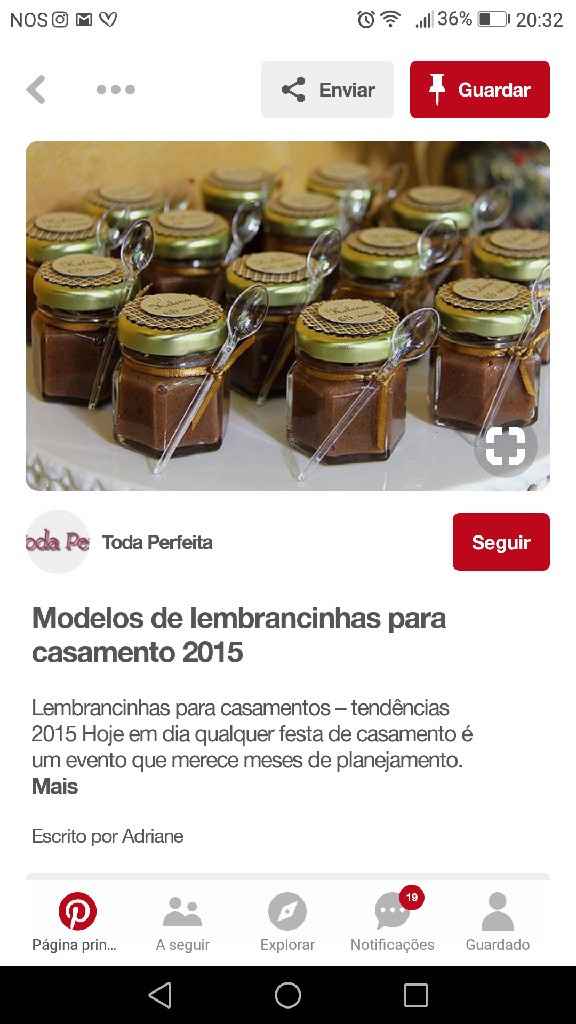Save this pin with Guardar
Screen dimensions: 576x1024
480,89
